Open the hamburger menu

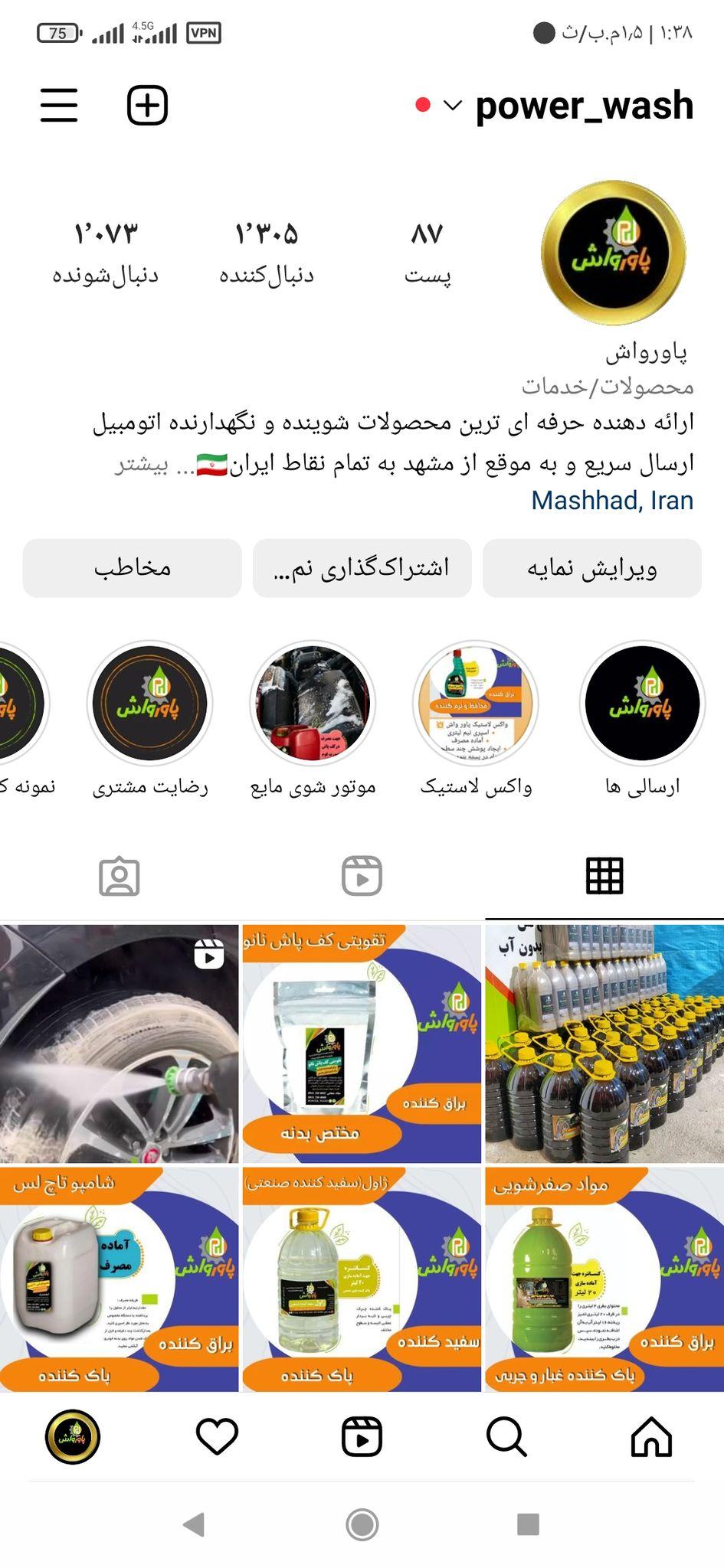(x=59, y=105)
